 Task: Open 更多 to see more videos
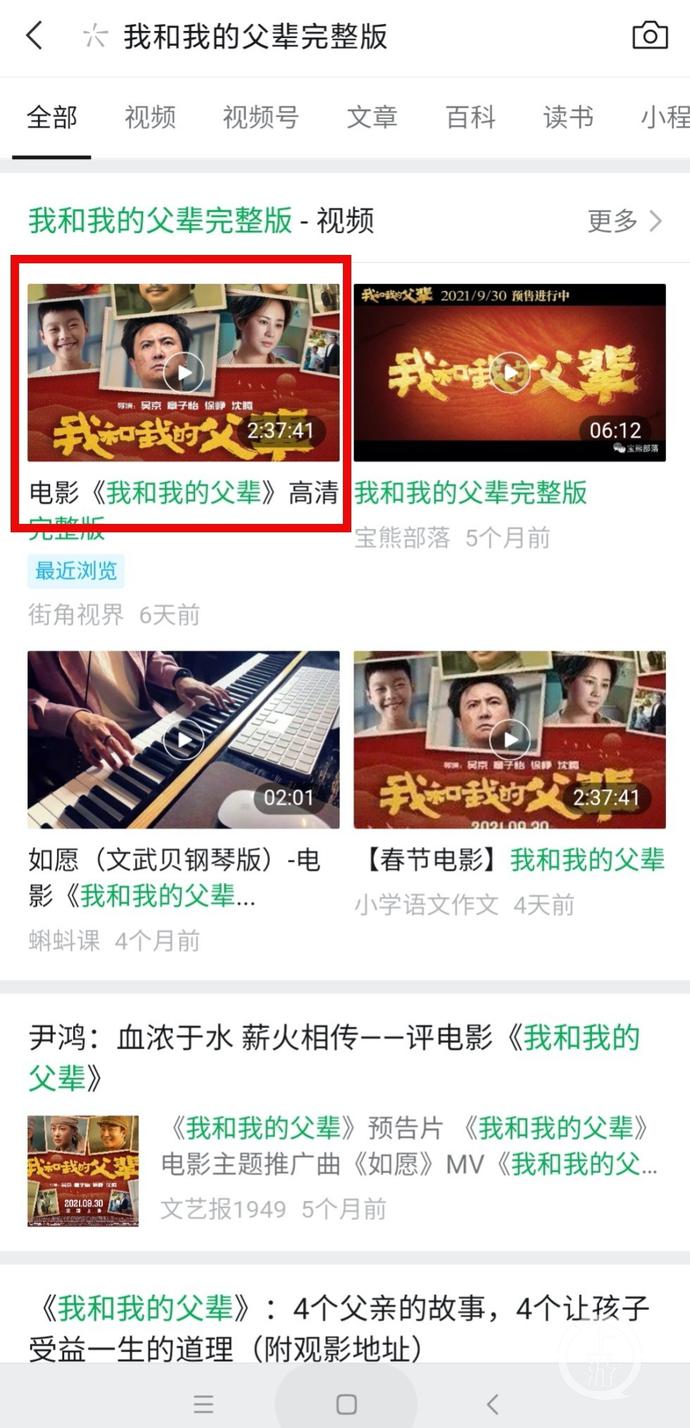[625, 221]
